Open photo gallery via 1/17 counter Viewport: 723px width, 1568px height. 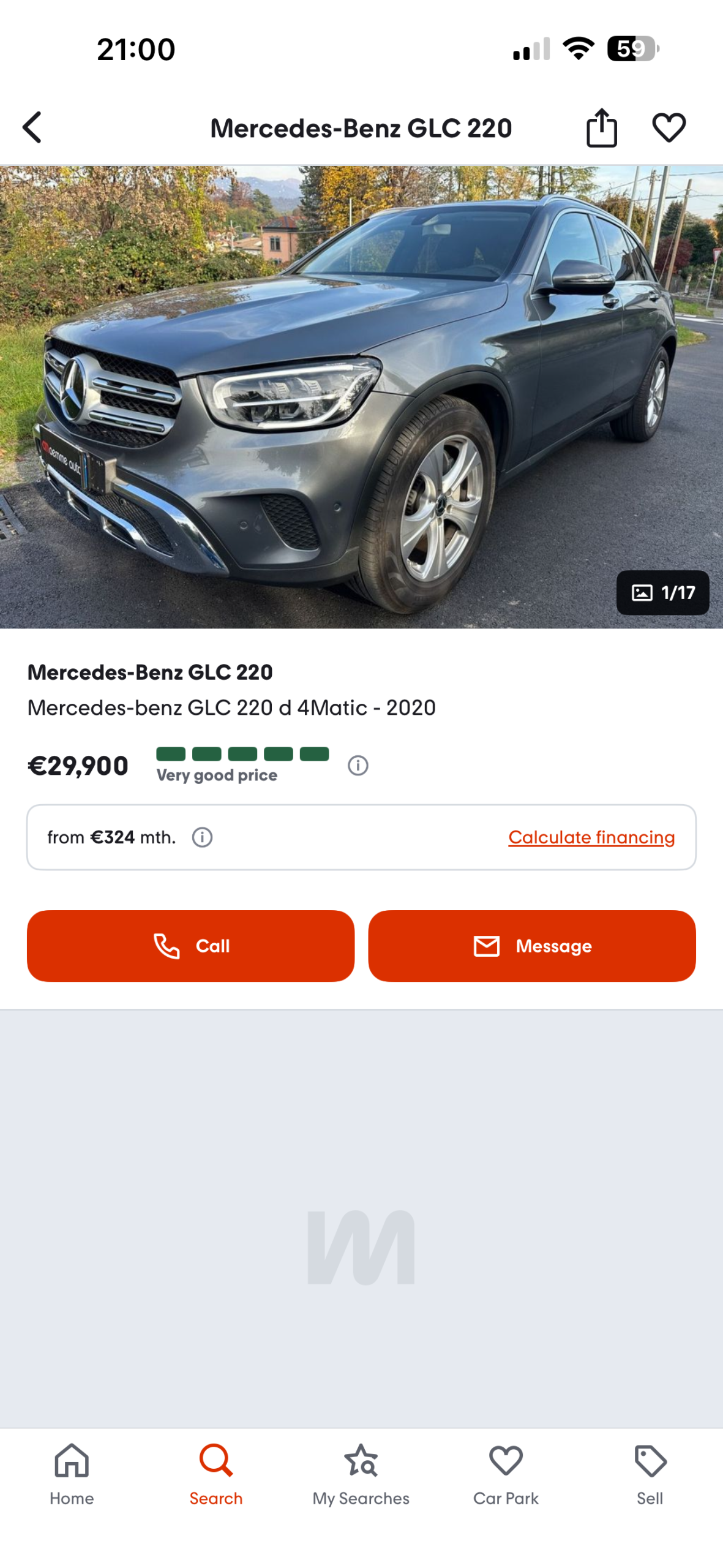[x=664, y=592]
